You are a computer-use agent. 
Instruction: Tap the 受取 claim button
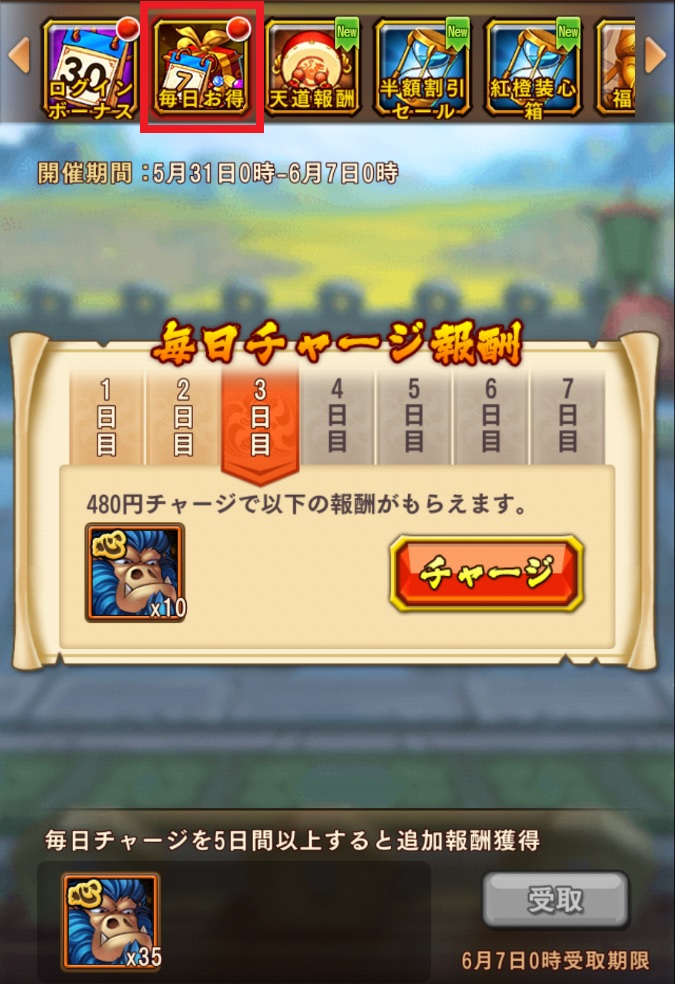click(555, 900)
